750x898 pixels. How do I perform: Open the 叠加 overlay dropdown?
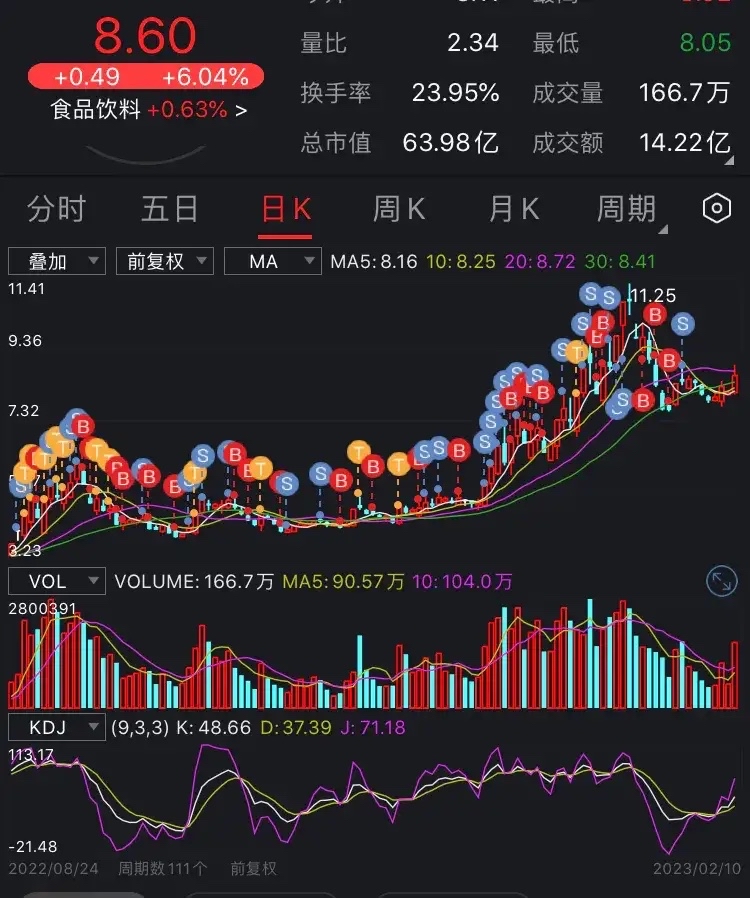56,261
